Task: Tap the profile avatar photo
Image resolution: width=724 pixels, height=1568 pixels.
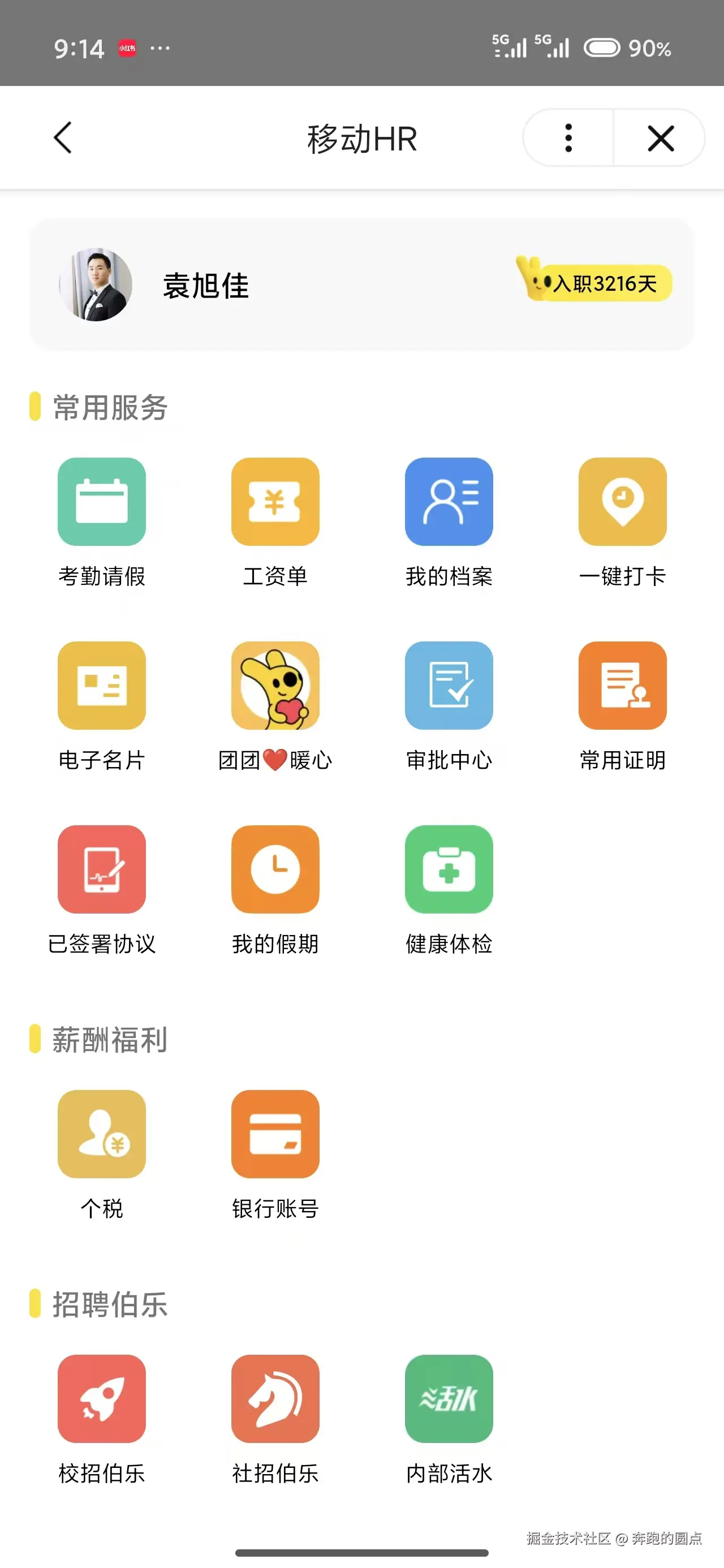Action: tap(100, 286)
